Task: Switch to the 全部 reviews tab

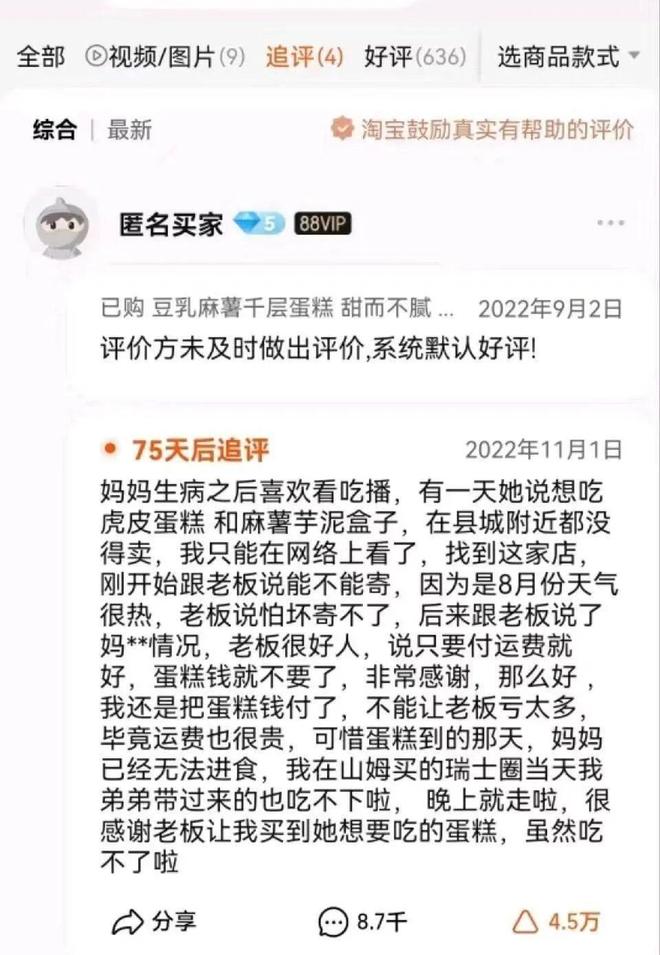Action: pyautogui.click(x=40, y=56)
